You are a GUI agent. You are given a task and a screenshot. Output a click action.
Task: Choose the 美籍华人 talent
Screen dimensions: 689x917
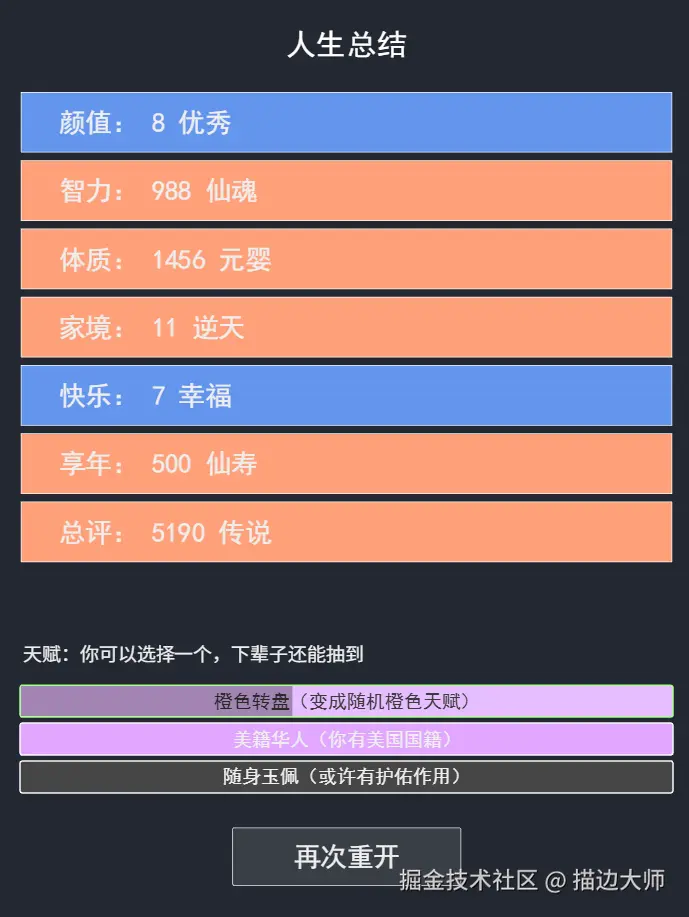point(346,739)
